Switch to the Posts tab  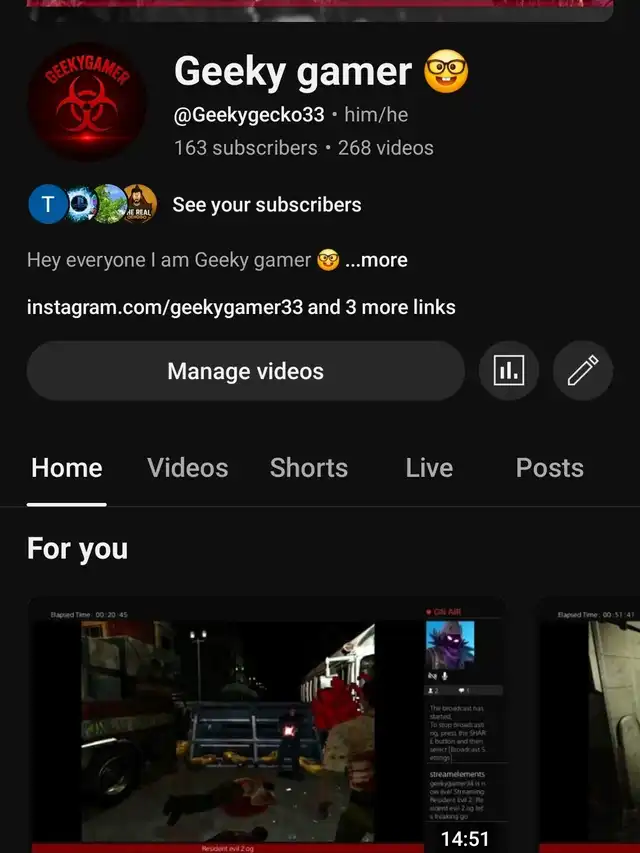tap(549, 468)
